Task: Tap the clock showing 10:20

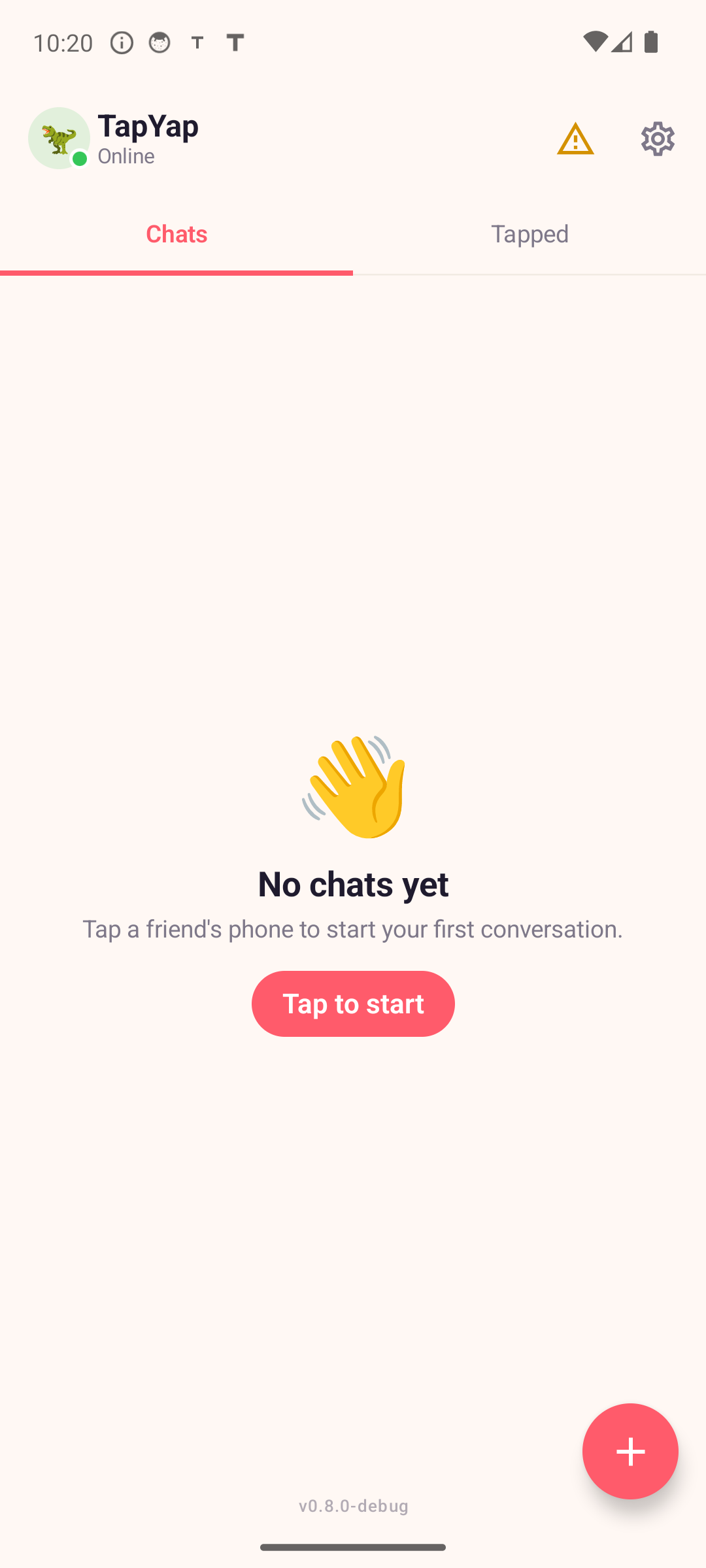Action: pos(63,42)
